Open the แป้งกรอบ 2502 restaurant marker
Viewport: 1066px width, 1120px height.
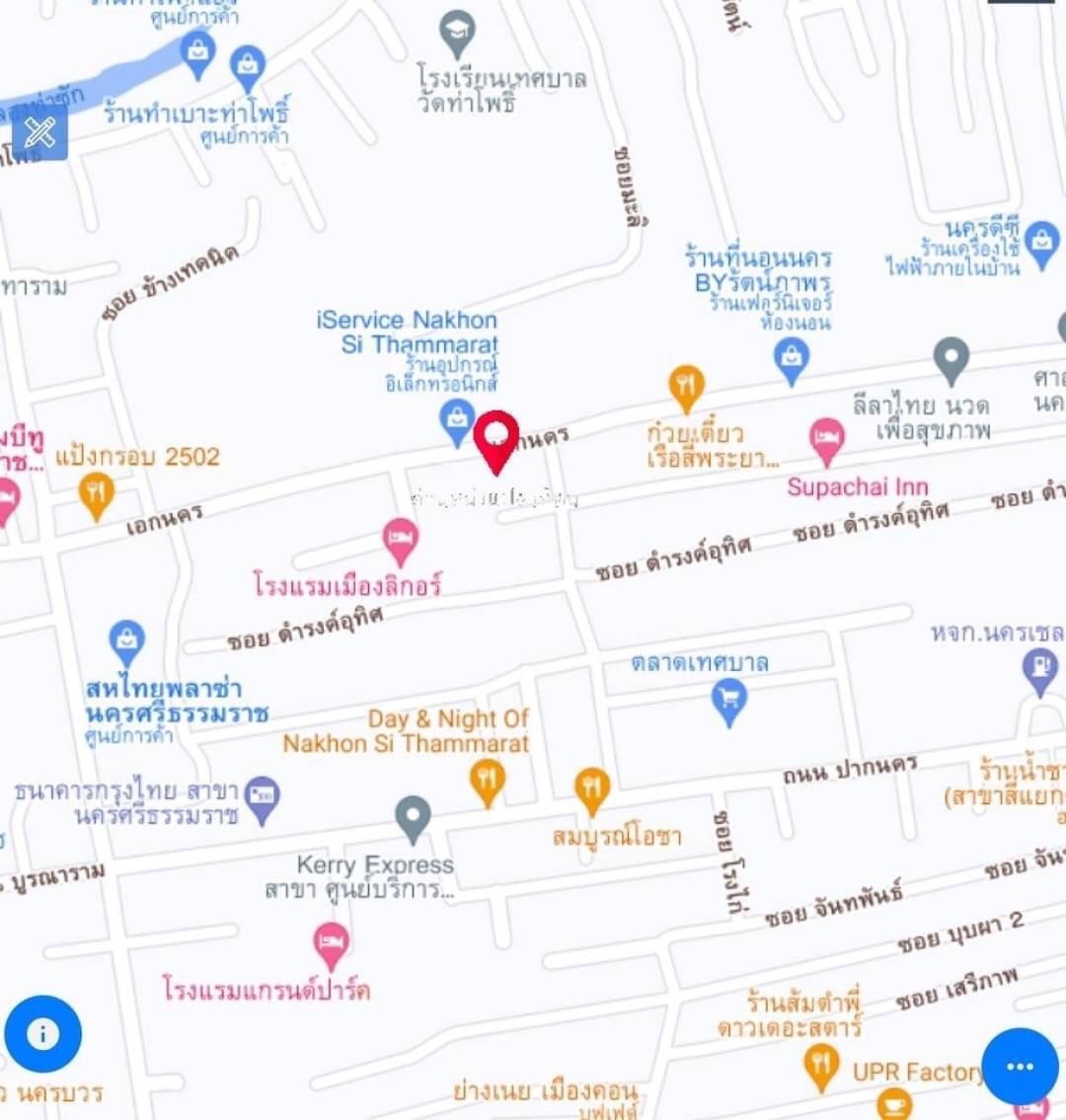click(96, 493)
